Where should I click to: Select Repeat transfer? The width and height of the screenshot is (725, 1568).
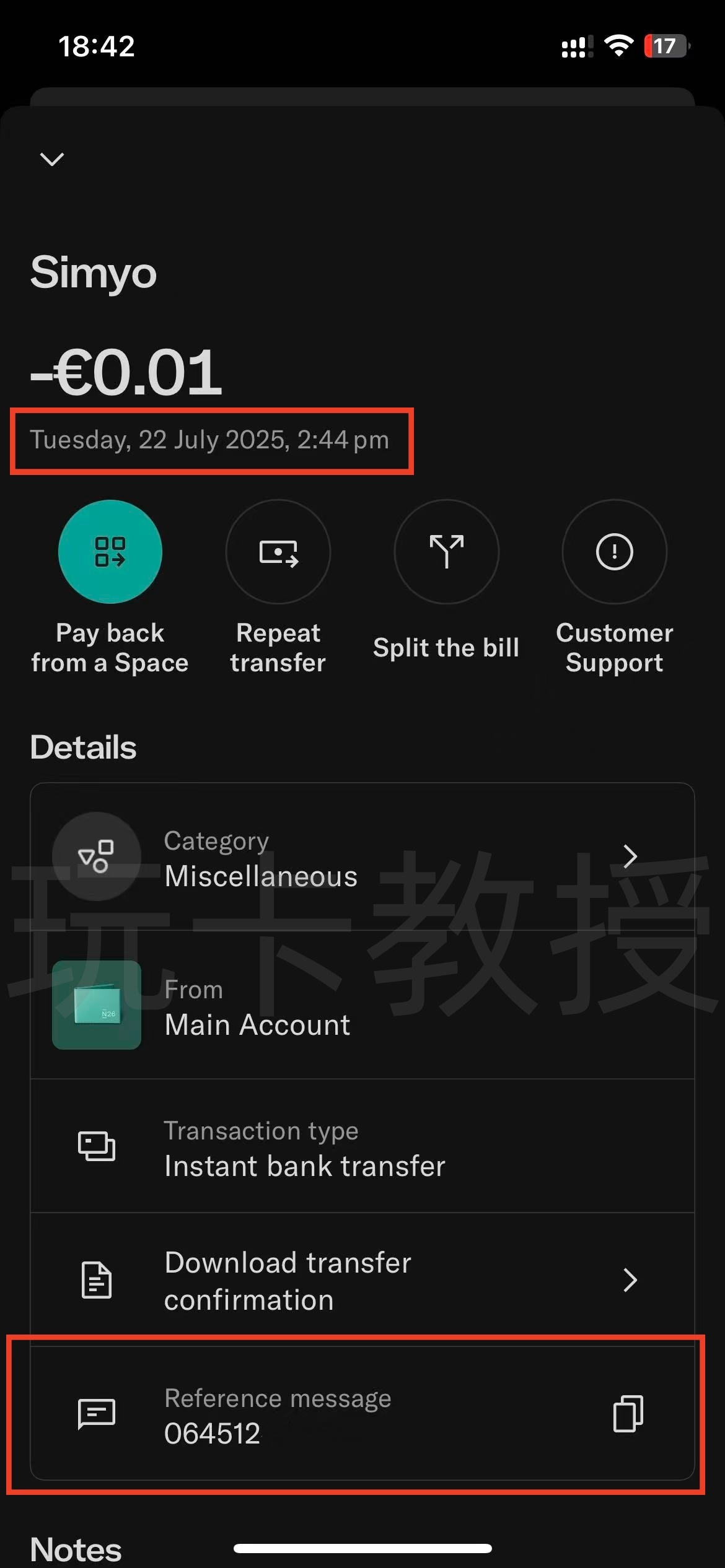tap(278, 552)
